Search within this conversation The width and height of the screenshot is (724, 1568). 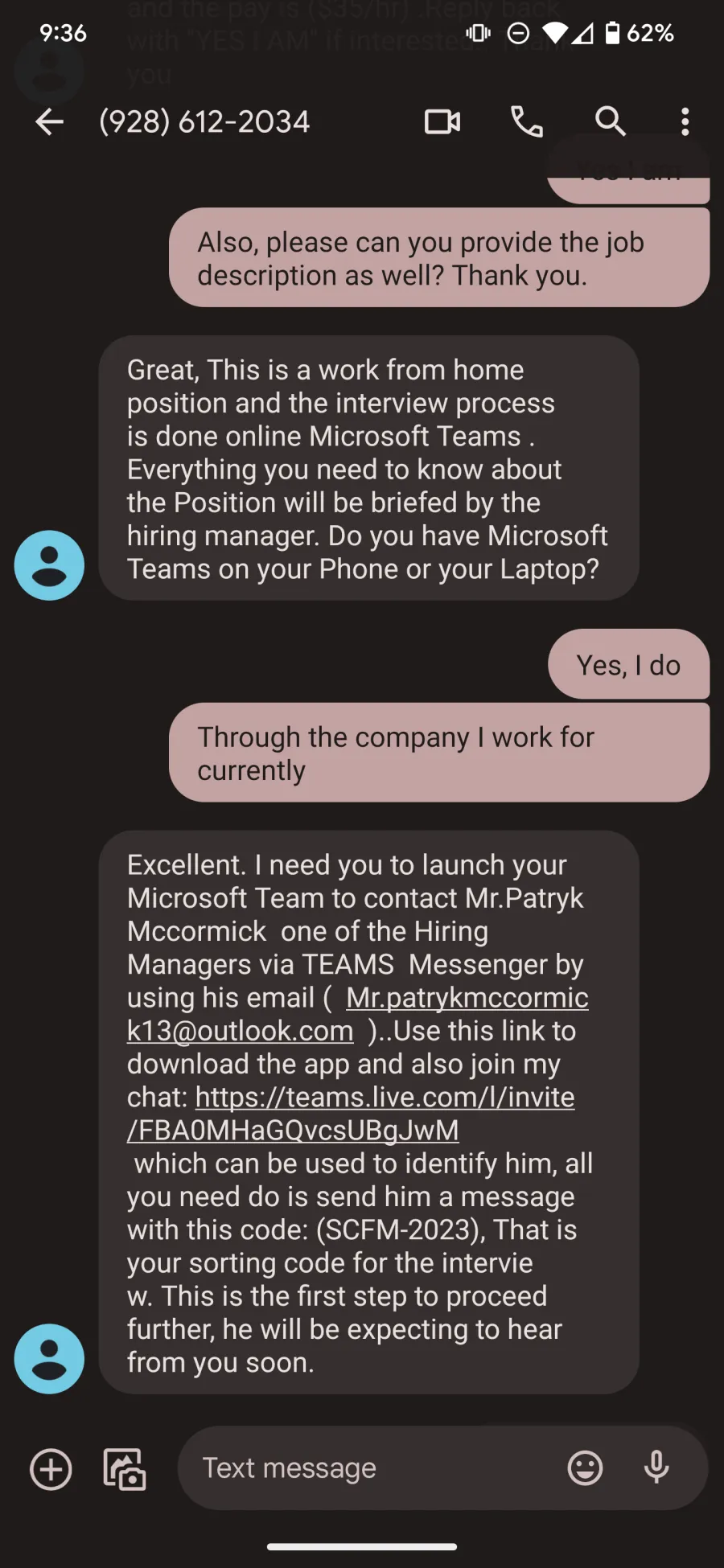tap(611, 122)
